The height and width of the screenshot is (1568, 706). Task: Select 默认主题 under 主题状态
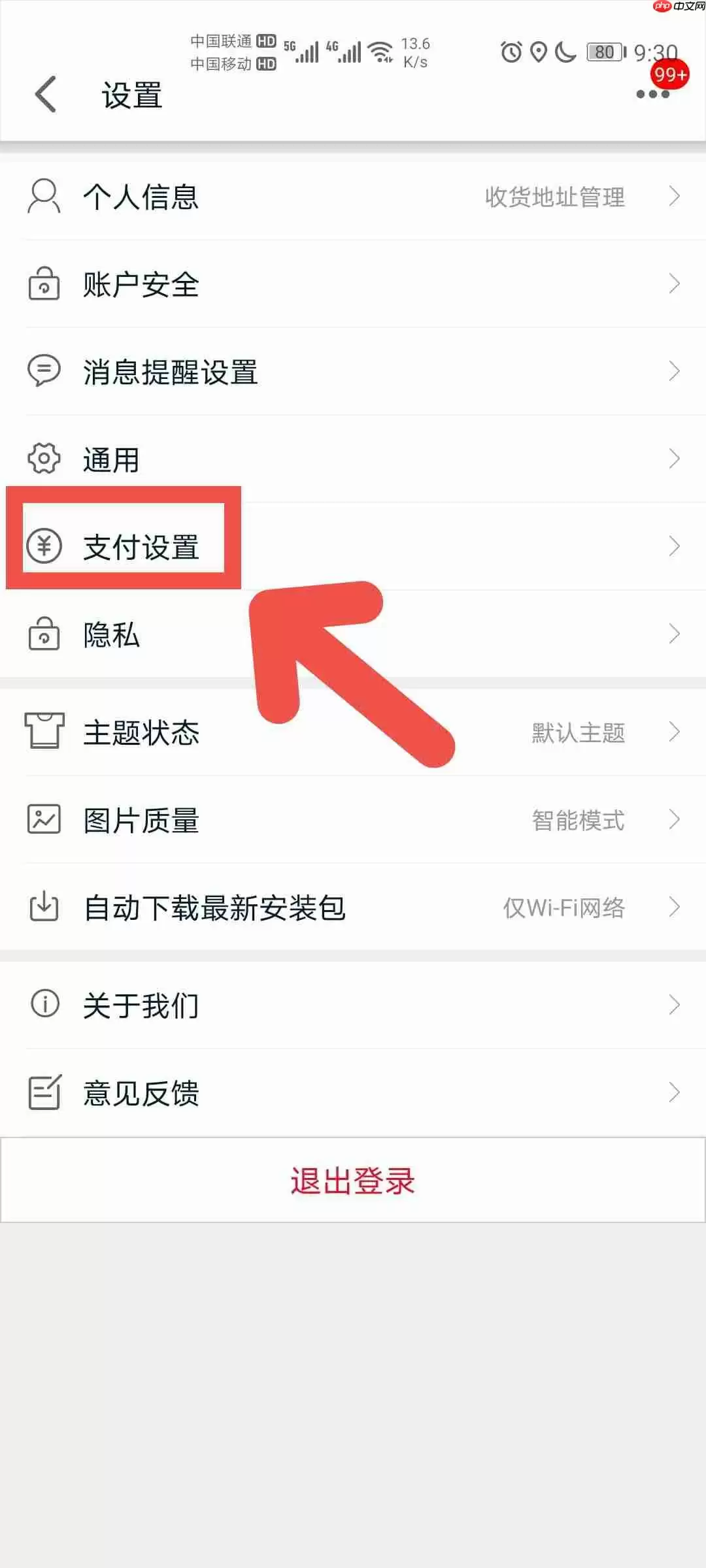click(578, 732)
